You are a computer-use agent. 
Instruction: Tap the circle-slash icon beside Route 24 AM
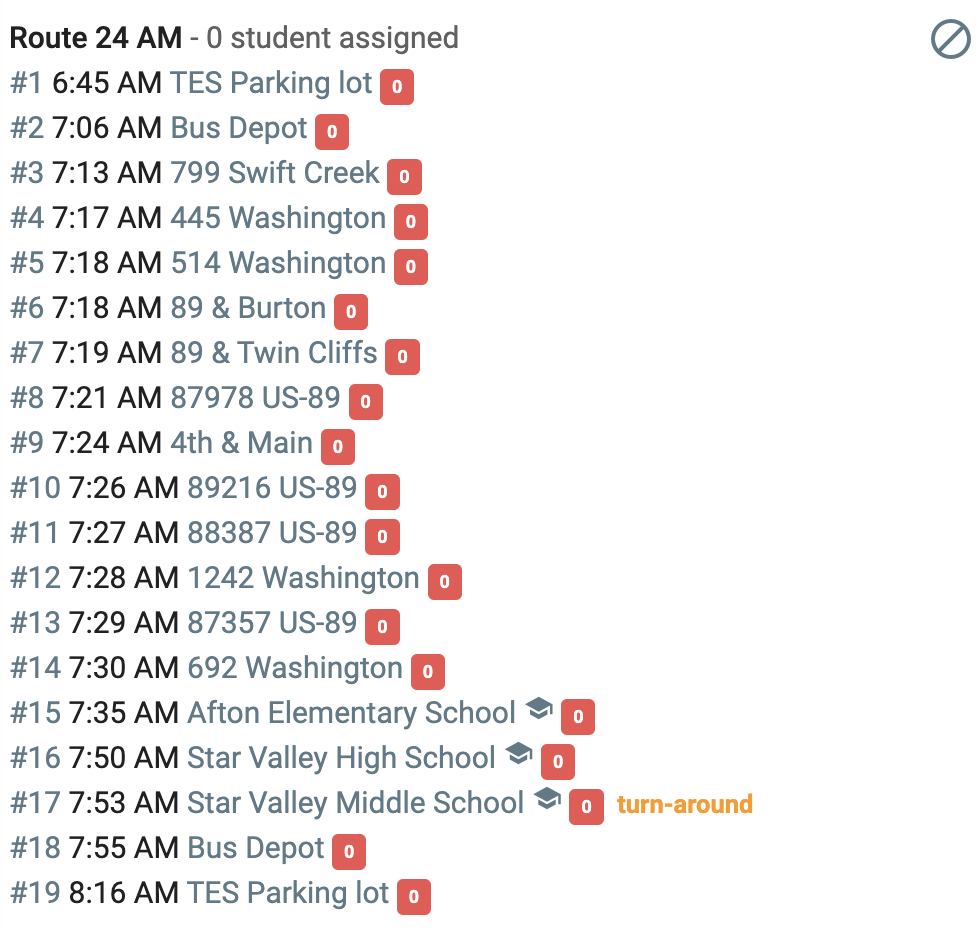(x=950, y=39)
